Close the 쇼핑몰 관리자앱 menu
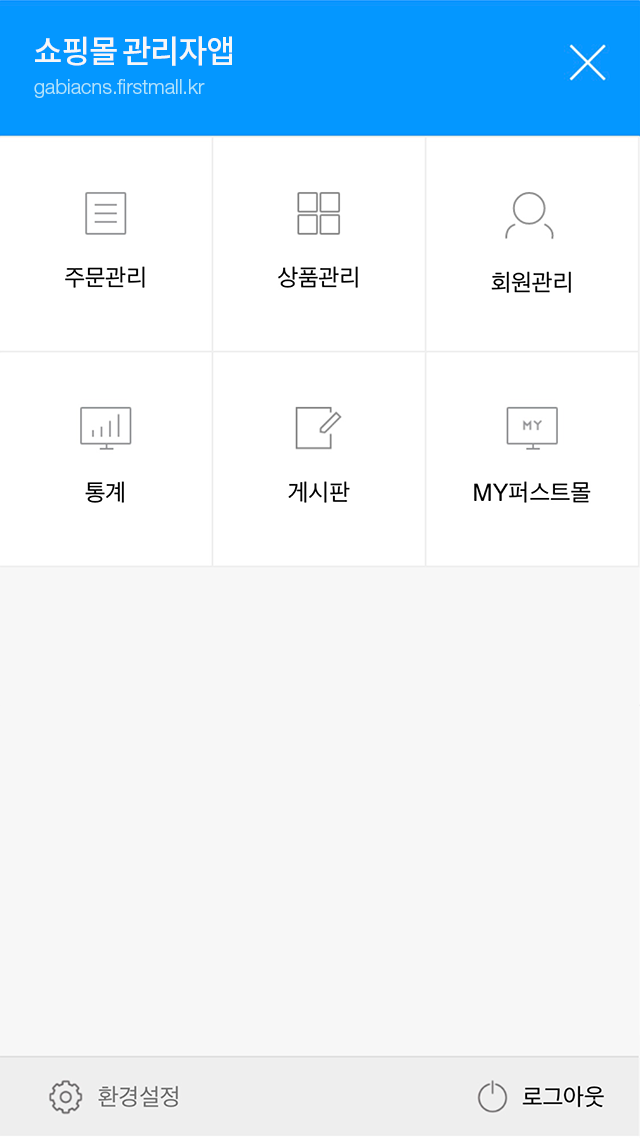This screenshot has width=640, height=1138. (x=587, y=62)
